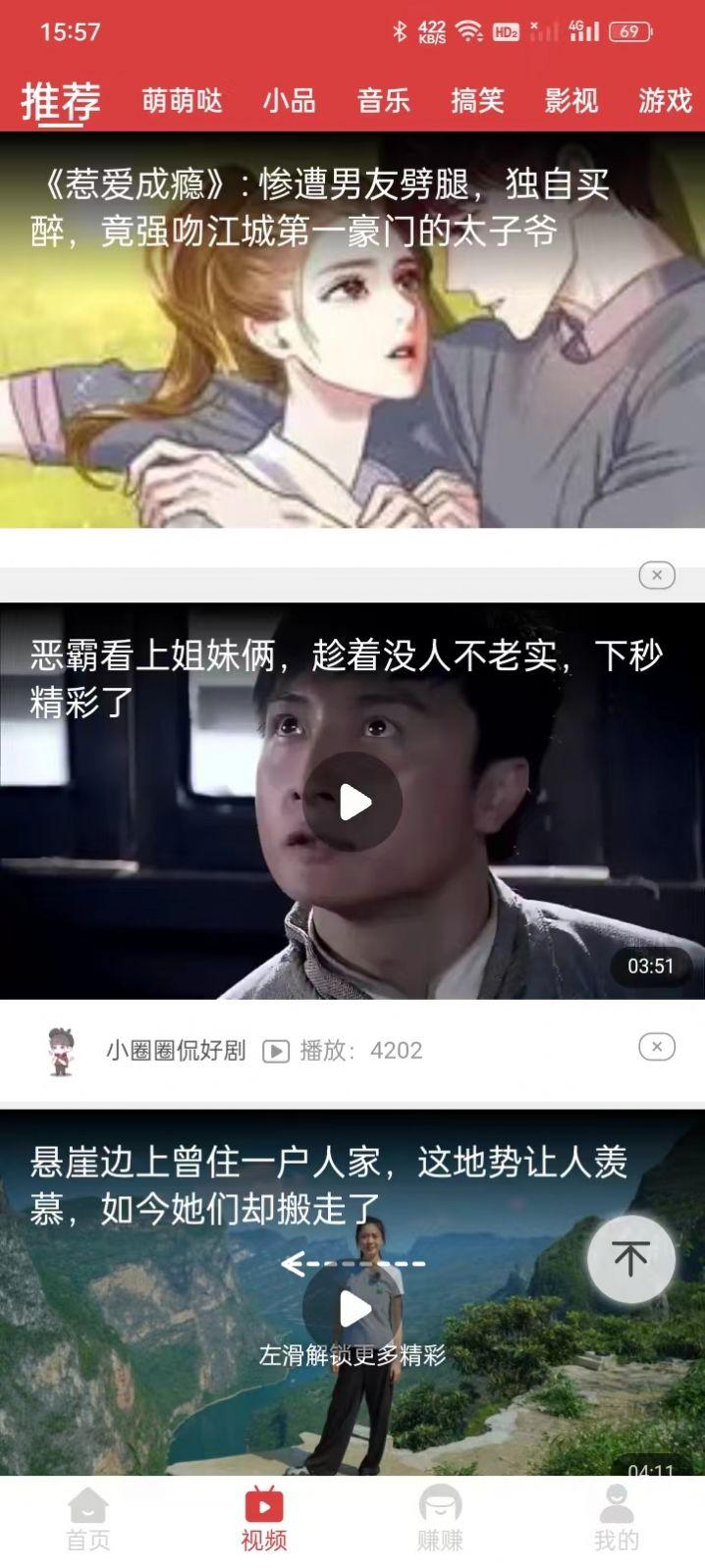Image resolution: width=705 pixels, height=1568 pixels.
Task: Open the 小品 category tab
Action: click(x=289, y=101)
